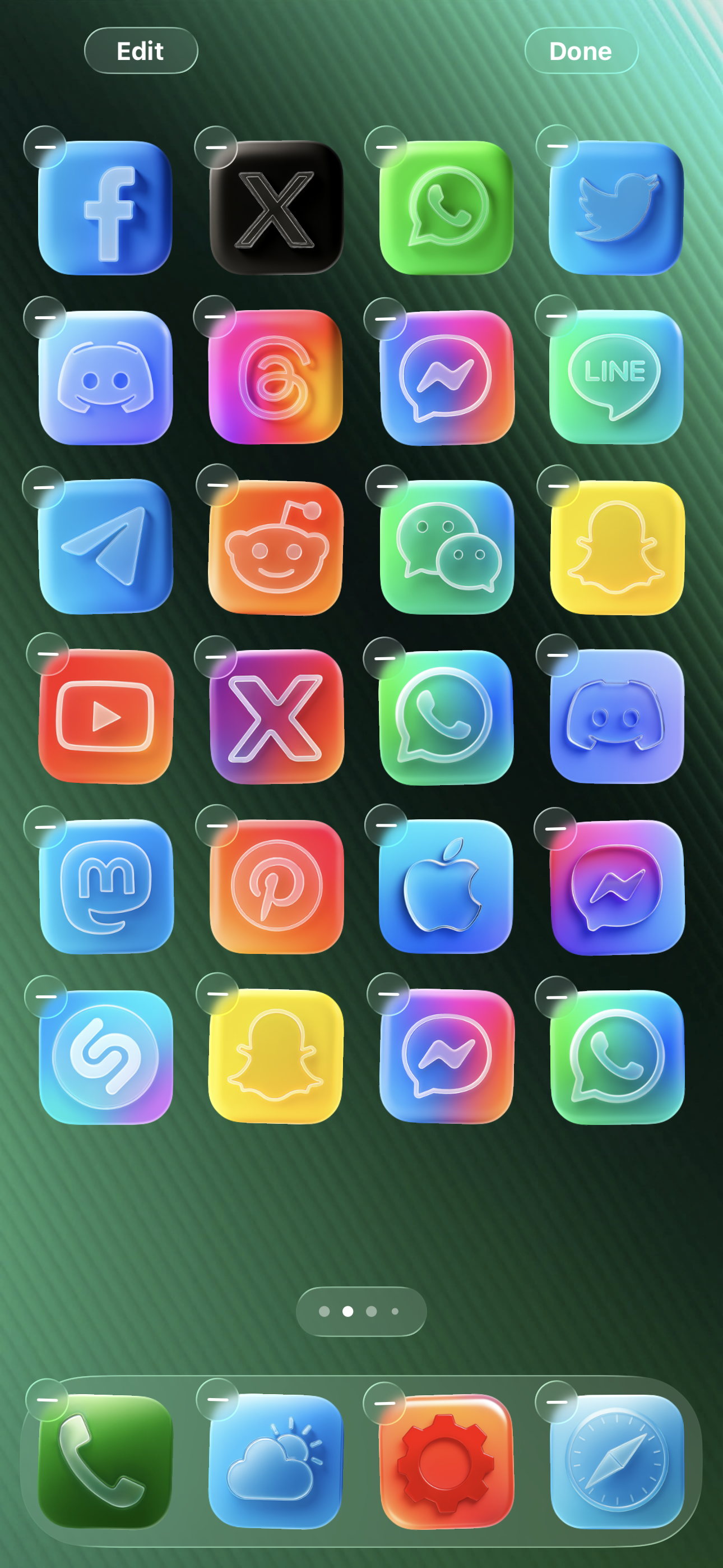Open the Telegram app

[105, 546]
